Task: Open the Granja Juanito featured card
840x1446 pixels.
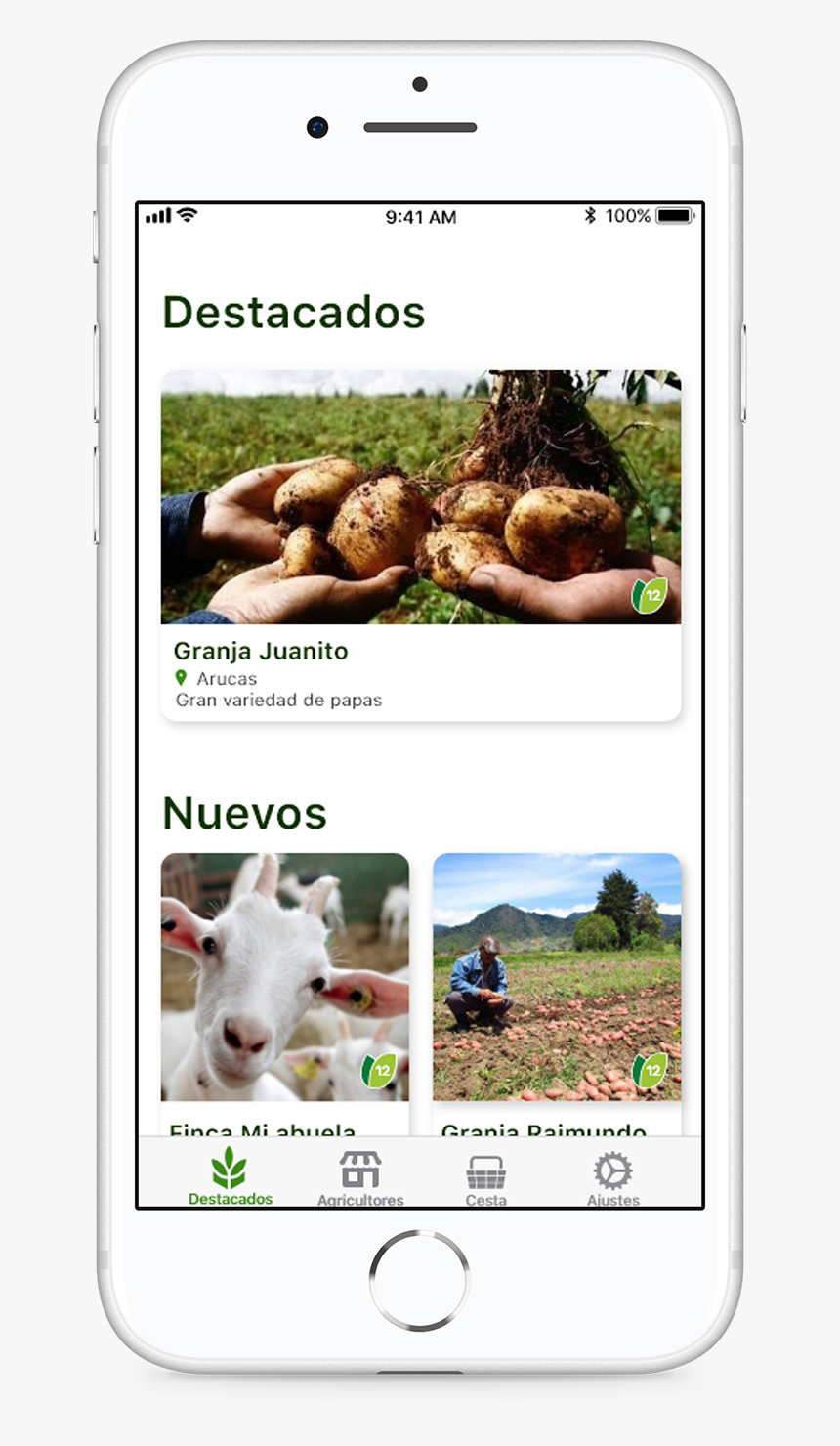Action: [x=420, y=544]
